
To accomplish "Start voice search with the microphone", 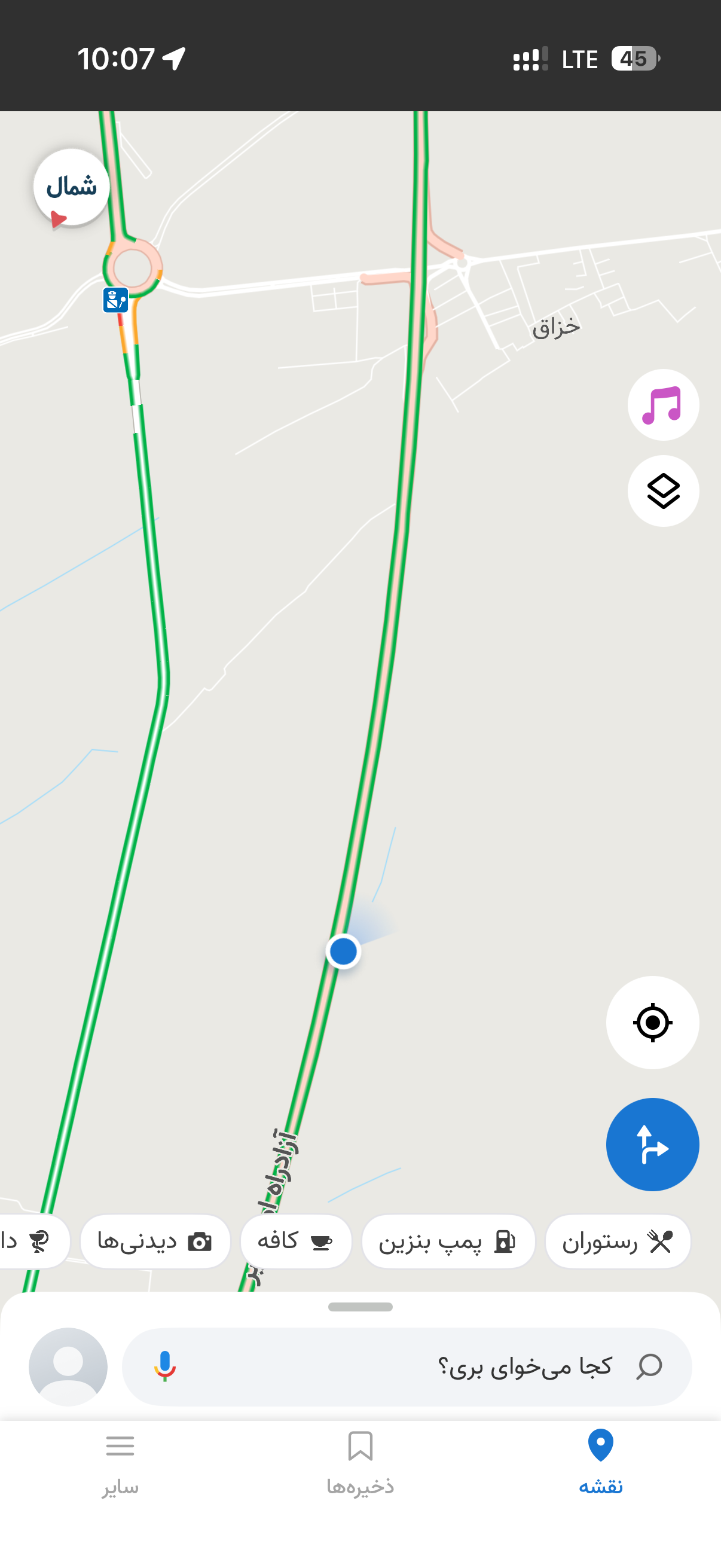I will [164, 1366].
